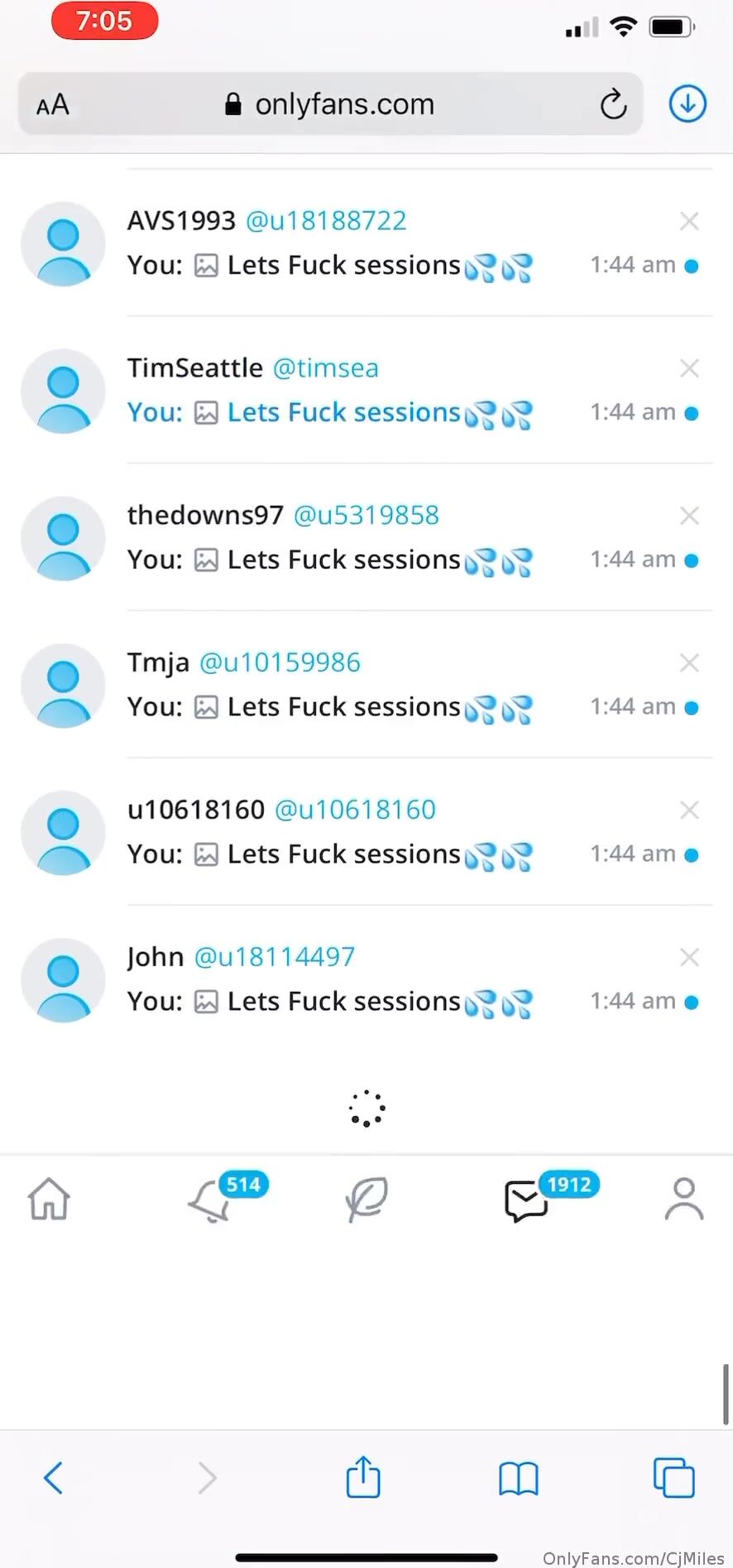Remove the TimSeattle chat with the X
Screen dimensions: 733x1568
689,368
